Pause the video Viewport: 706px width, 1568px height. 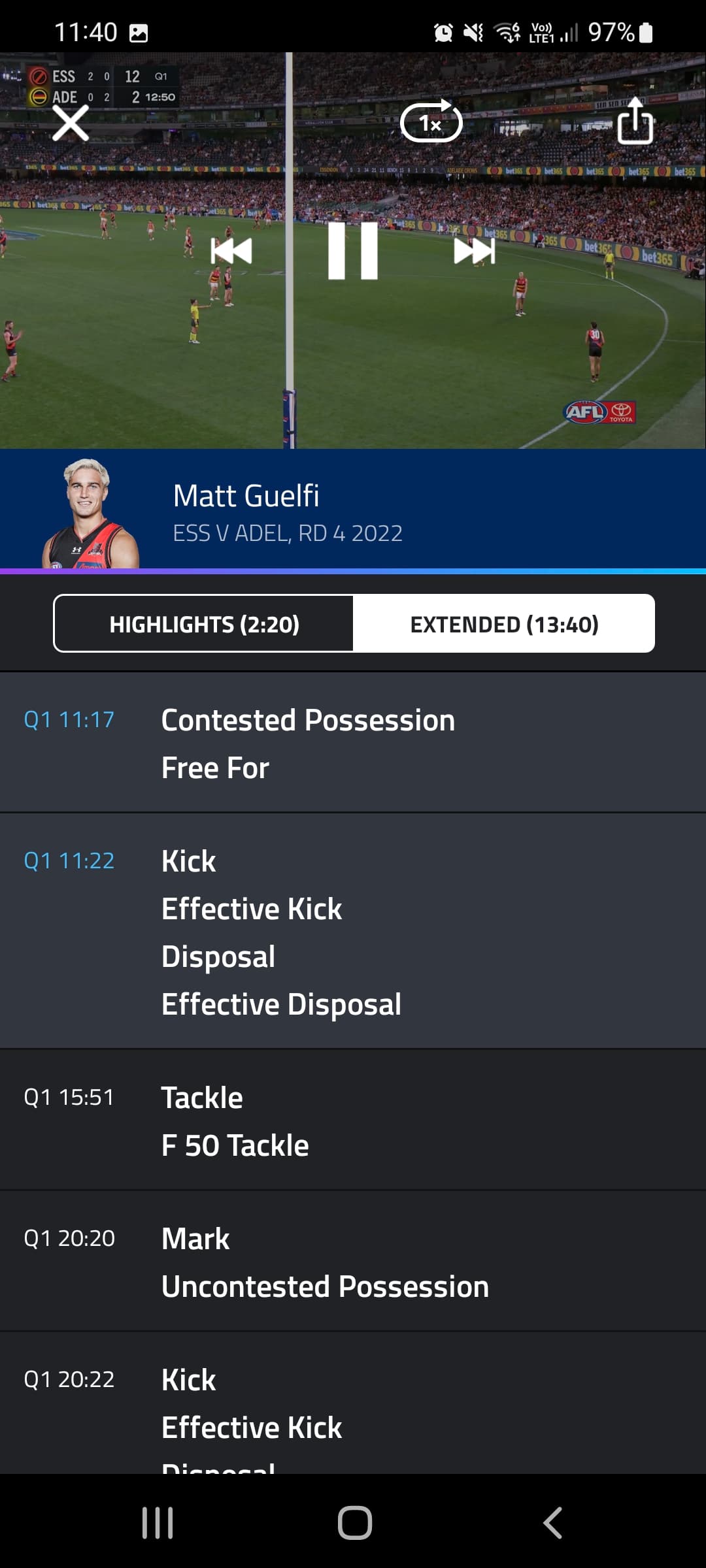pyautogui.click(x=353, y=251)
